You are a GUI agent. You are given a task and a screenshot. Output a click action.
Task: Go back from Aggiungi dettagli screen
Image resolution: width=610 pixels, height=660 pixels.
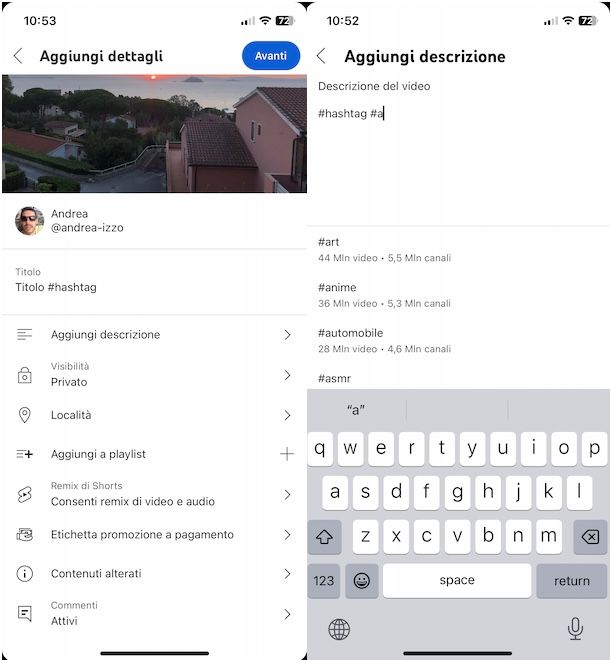click(x=18, y=56)
